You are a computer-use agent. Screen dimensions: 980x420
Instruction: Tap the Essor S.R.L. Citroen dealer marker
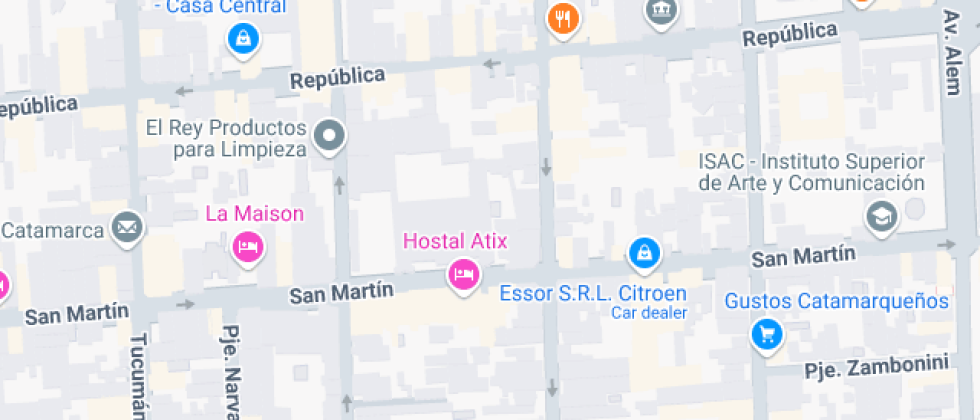pos(645,252)
